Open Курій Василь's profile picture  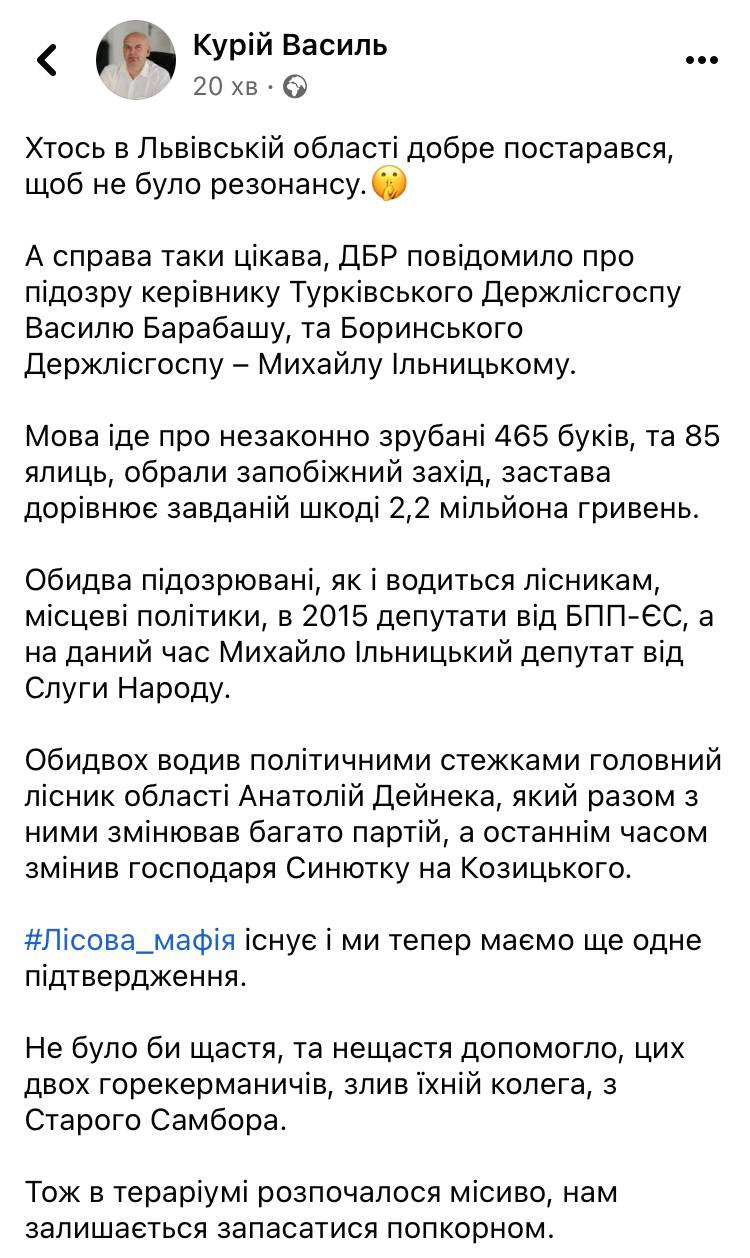pyautogui.click(x=136, y=60)
